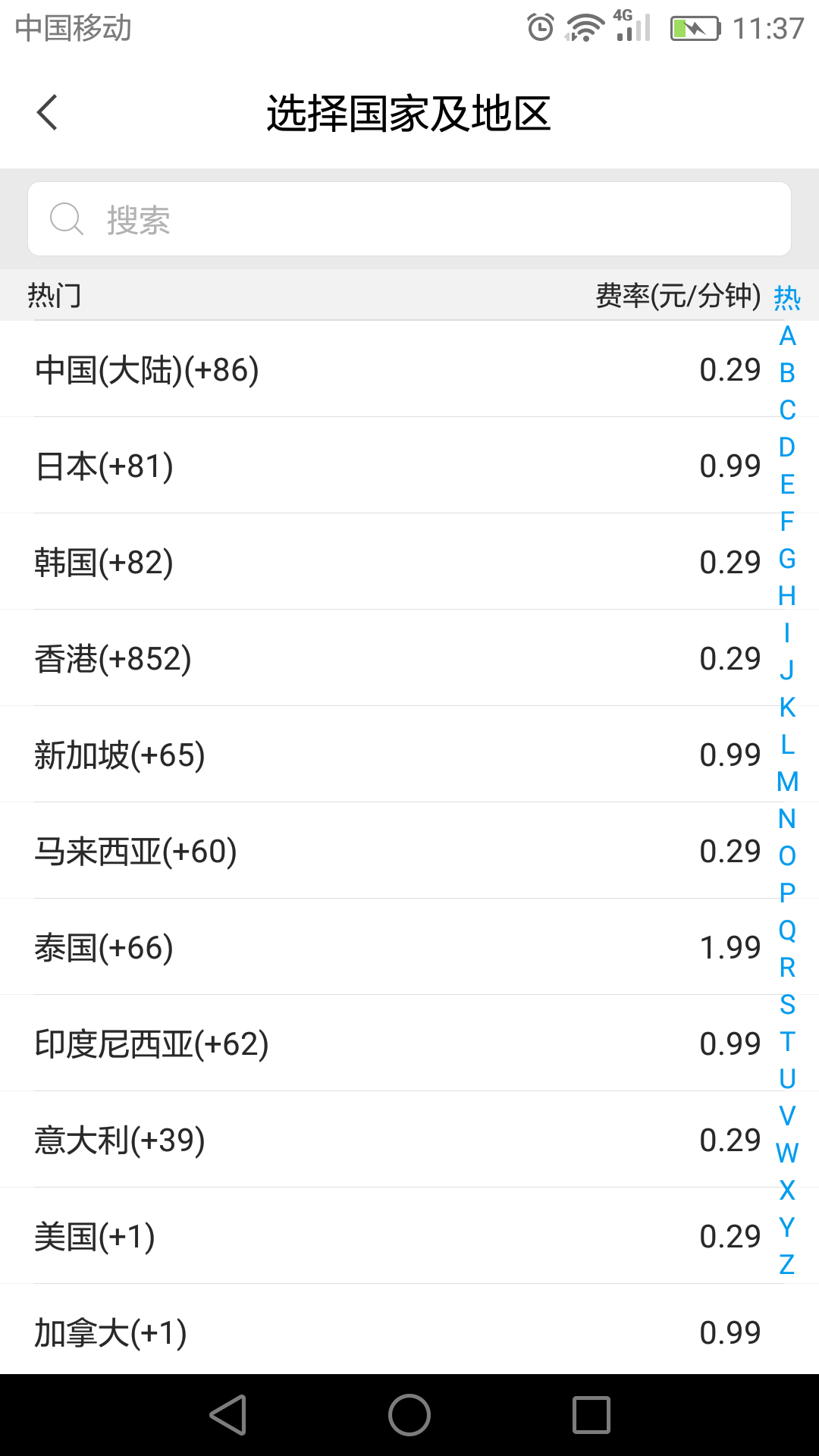Tap the Wi-Fi icon in status bar
Screen dimensions: 819x1456
click(x=585, y=25)
